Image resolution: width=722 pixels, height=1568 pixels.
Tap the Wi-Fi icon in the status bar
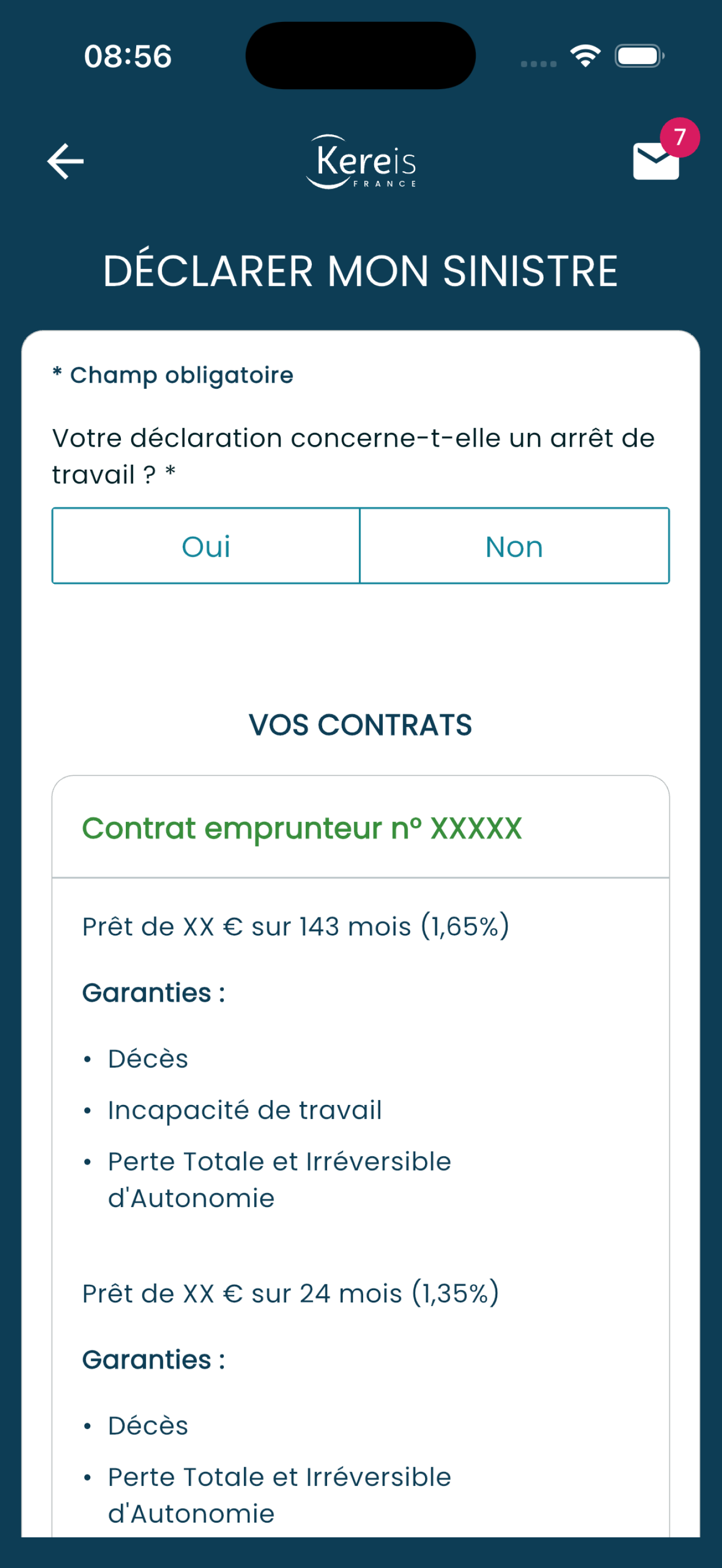pos(584,57)
